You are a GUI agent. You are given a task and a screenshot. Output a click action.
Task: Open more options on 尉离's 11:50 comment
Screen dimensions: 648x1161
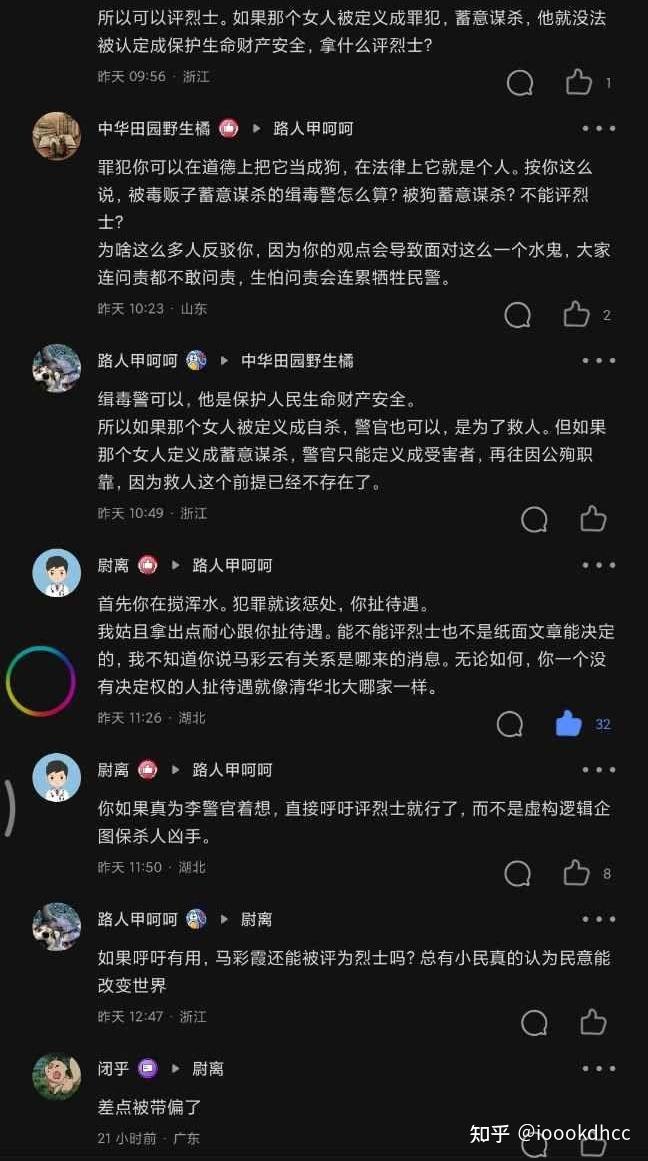(598, 770)
